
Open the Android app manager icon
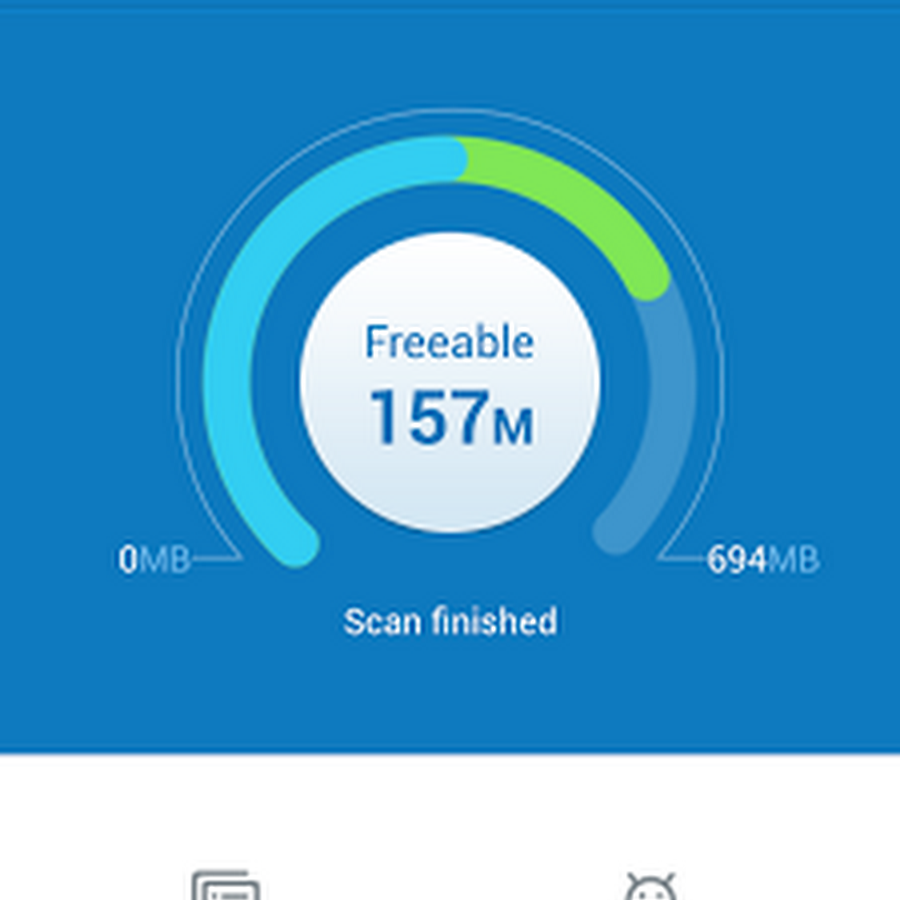click(x=650, y=888)
